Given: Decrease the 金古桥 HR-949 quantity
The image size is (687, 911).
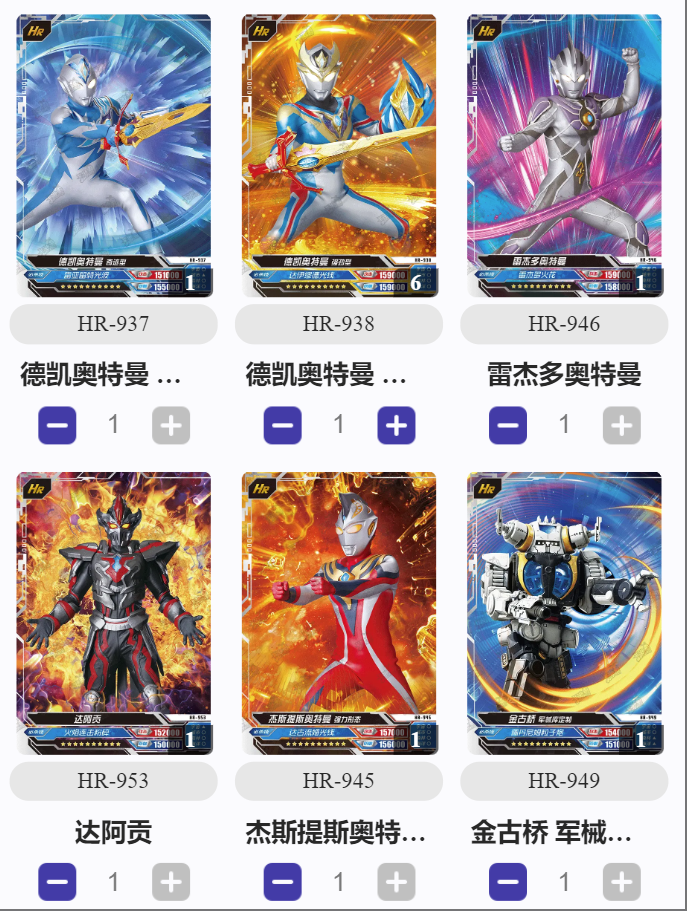Looking at the screenshot, I should [x=508, y=882].
